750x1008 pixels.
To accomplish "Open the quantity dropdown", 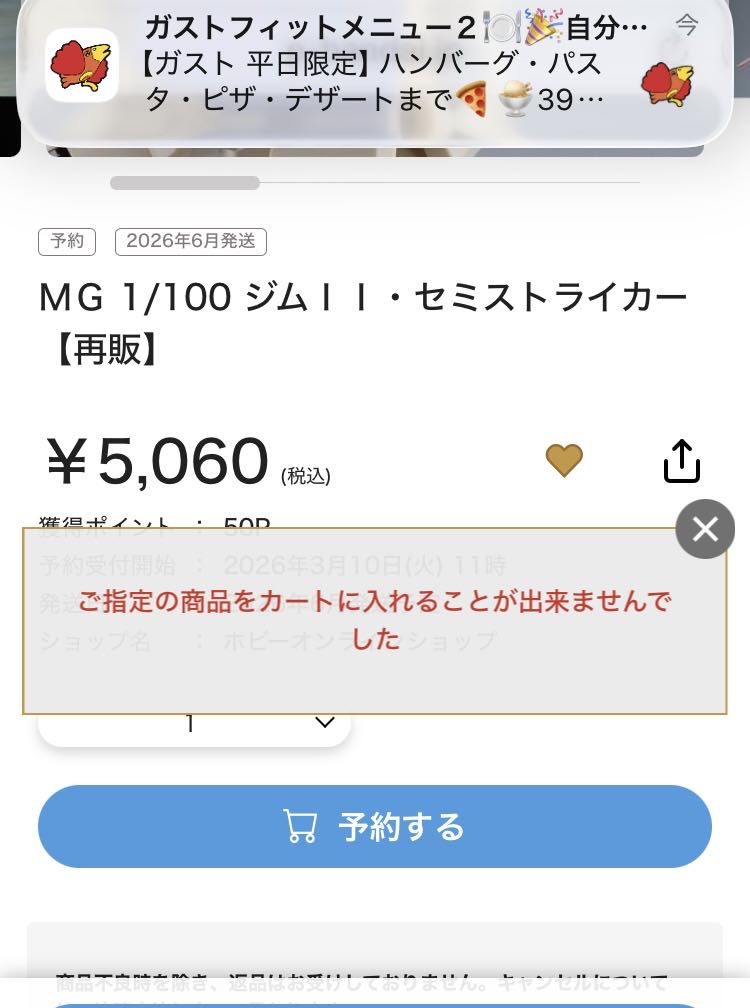I will (195, 724).
